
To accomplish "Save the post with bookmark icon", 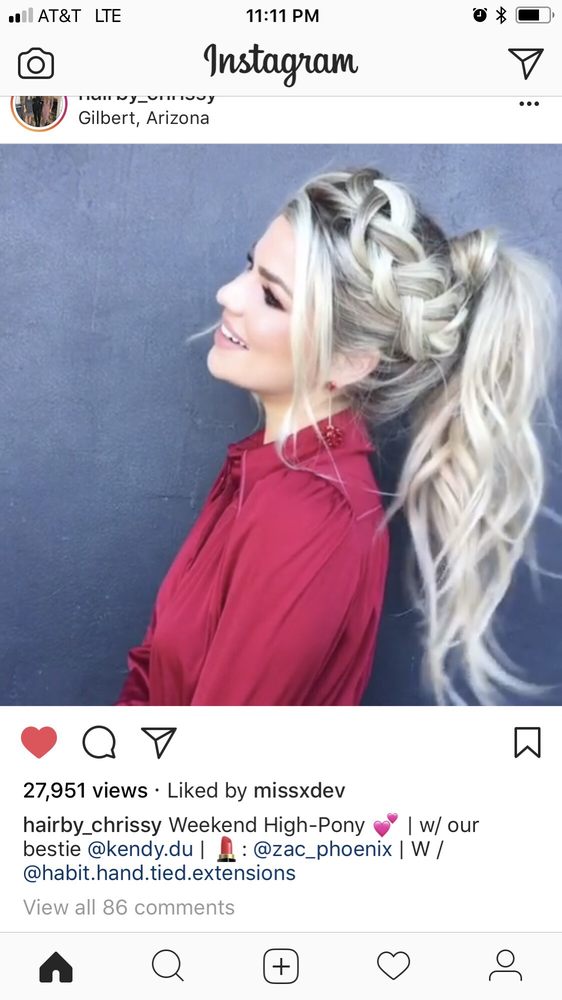I will 528,742.
